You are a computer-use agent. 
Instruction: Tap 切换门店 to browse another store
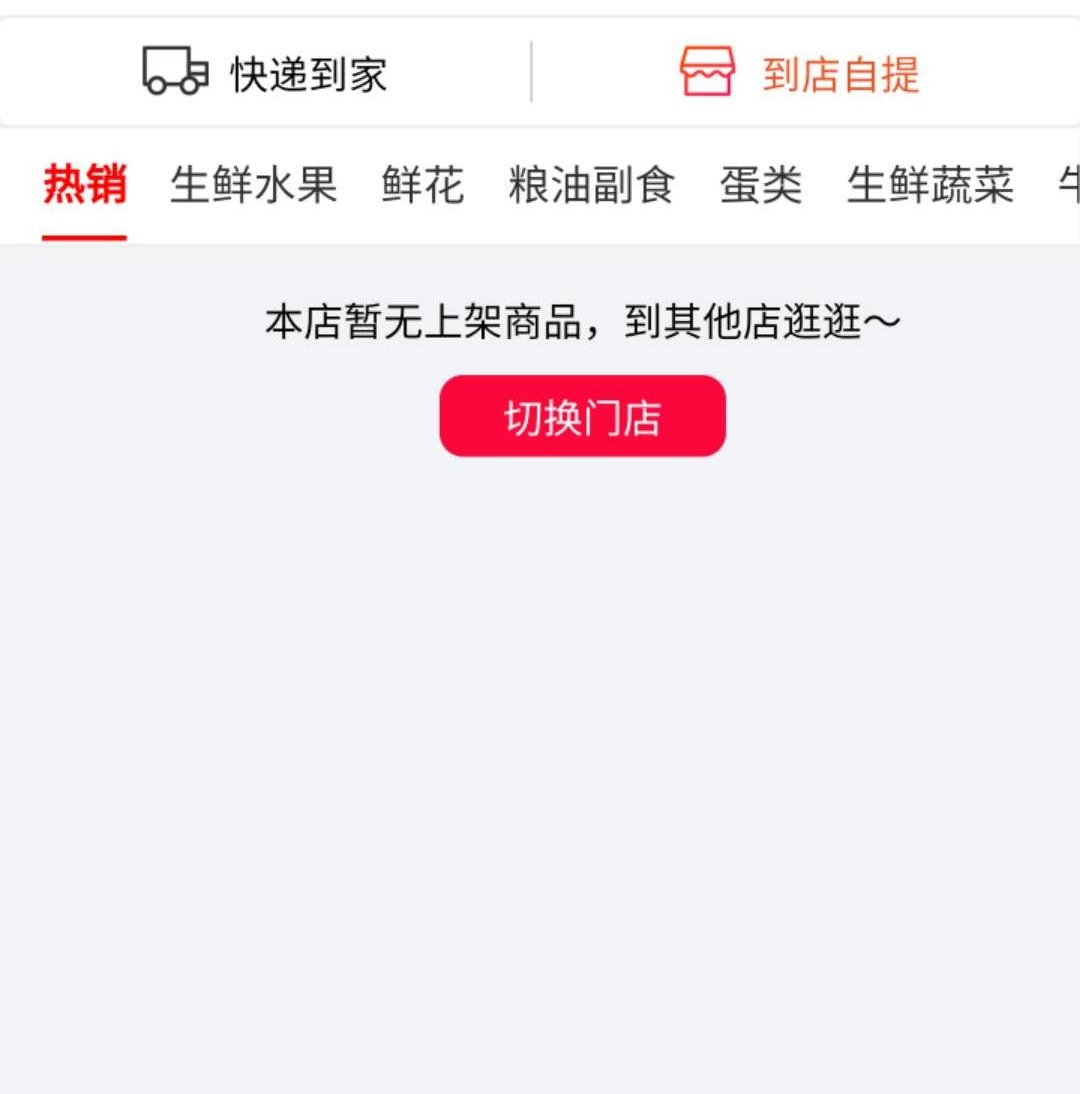tap(581, 417)
